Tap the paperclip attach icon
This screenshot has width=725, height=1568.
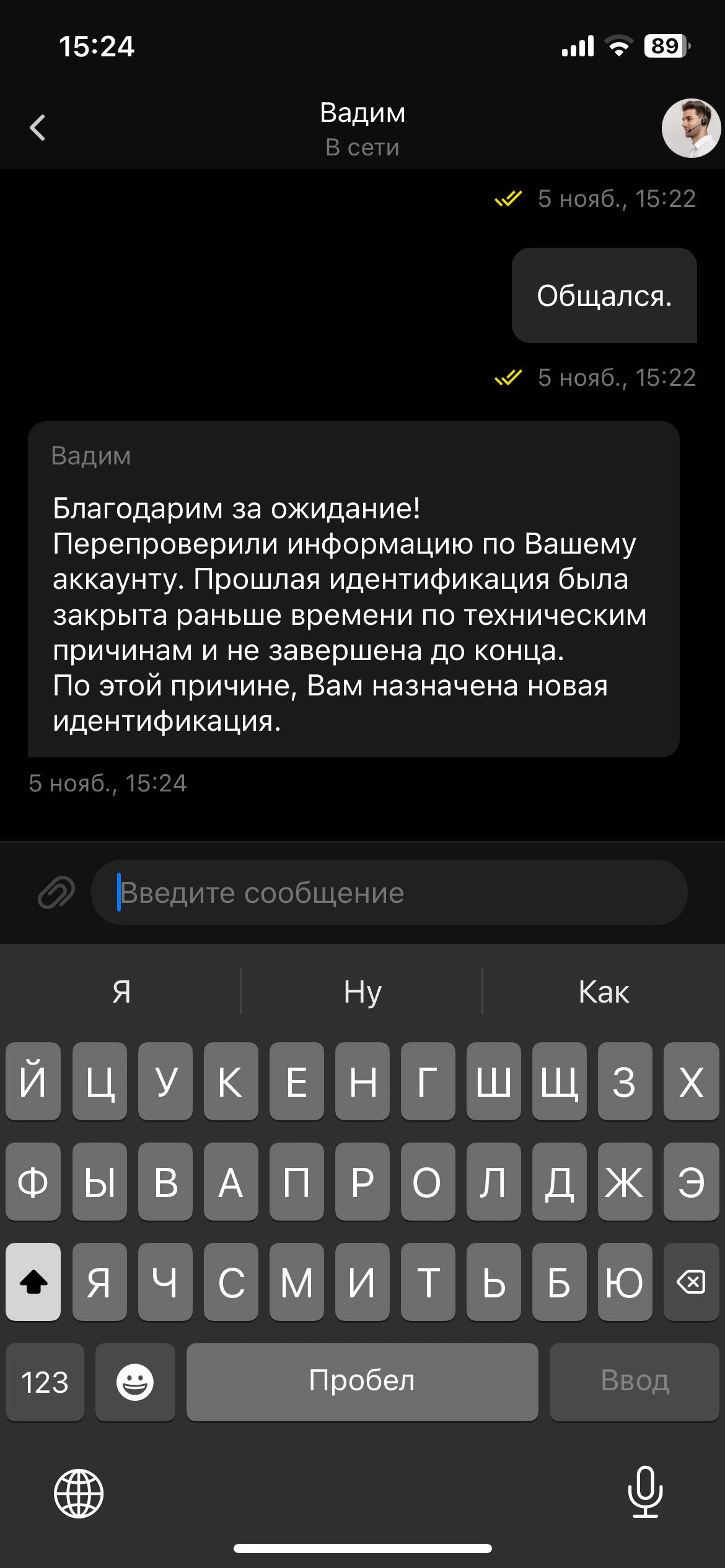[x=56, y=892]
